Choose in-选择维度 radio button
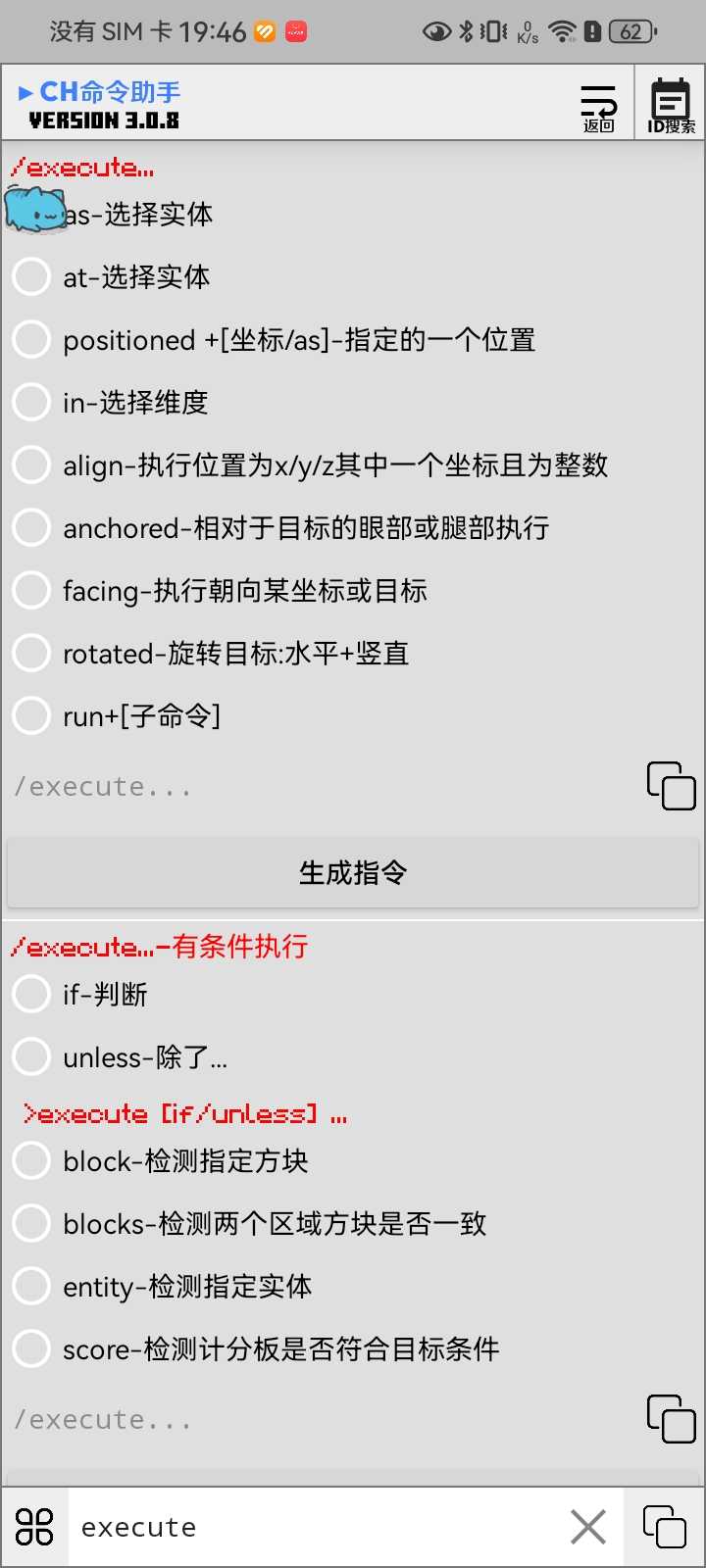Screen dimensions: 706x1568 tap(31, 403)
